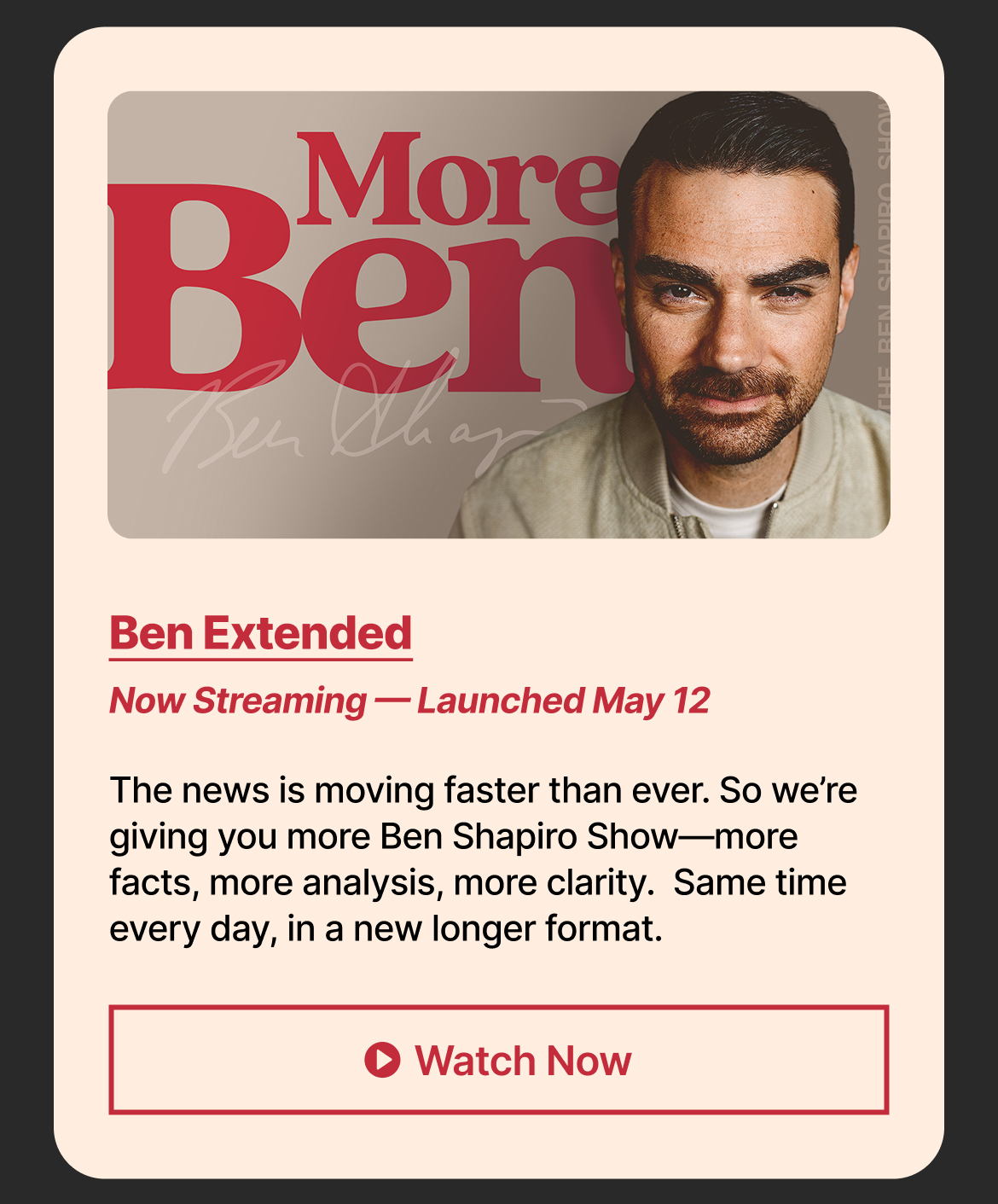Tap the Watch Now button

[499, 1060]
